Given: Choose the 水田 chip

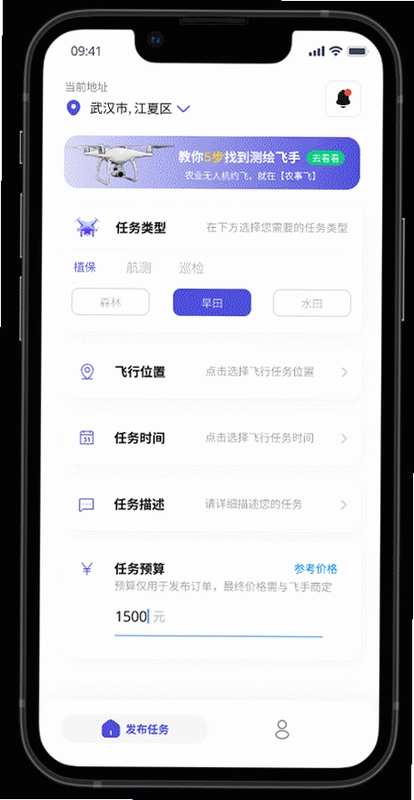Looking at the screenshot, I should coord(312,303).
